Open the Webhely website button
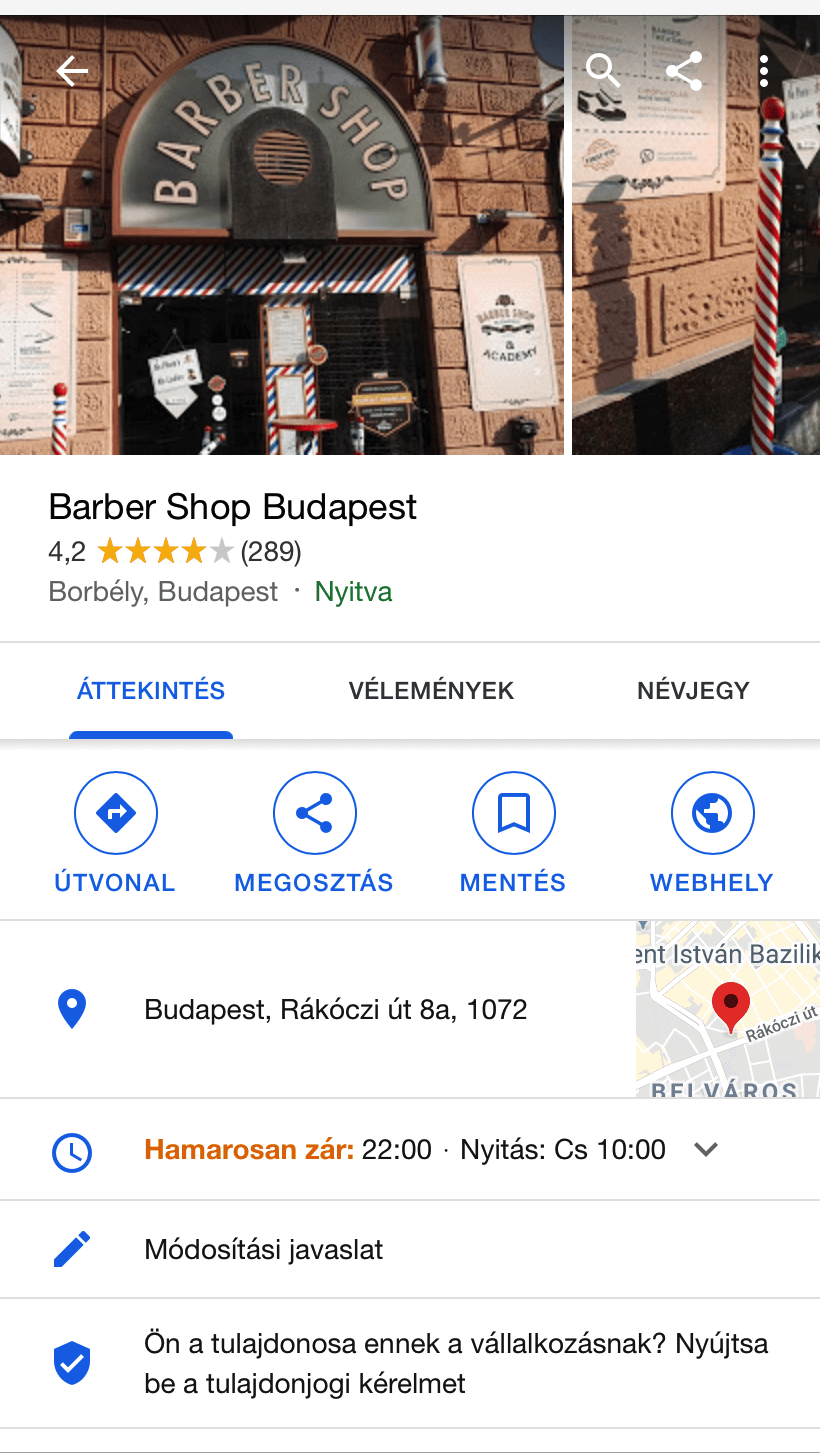Image resolution: width=820 pixels, height=1453 pixels. pos(712,833)
